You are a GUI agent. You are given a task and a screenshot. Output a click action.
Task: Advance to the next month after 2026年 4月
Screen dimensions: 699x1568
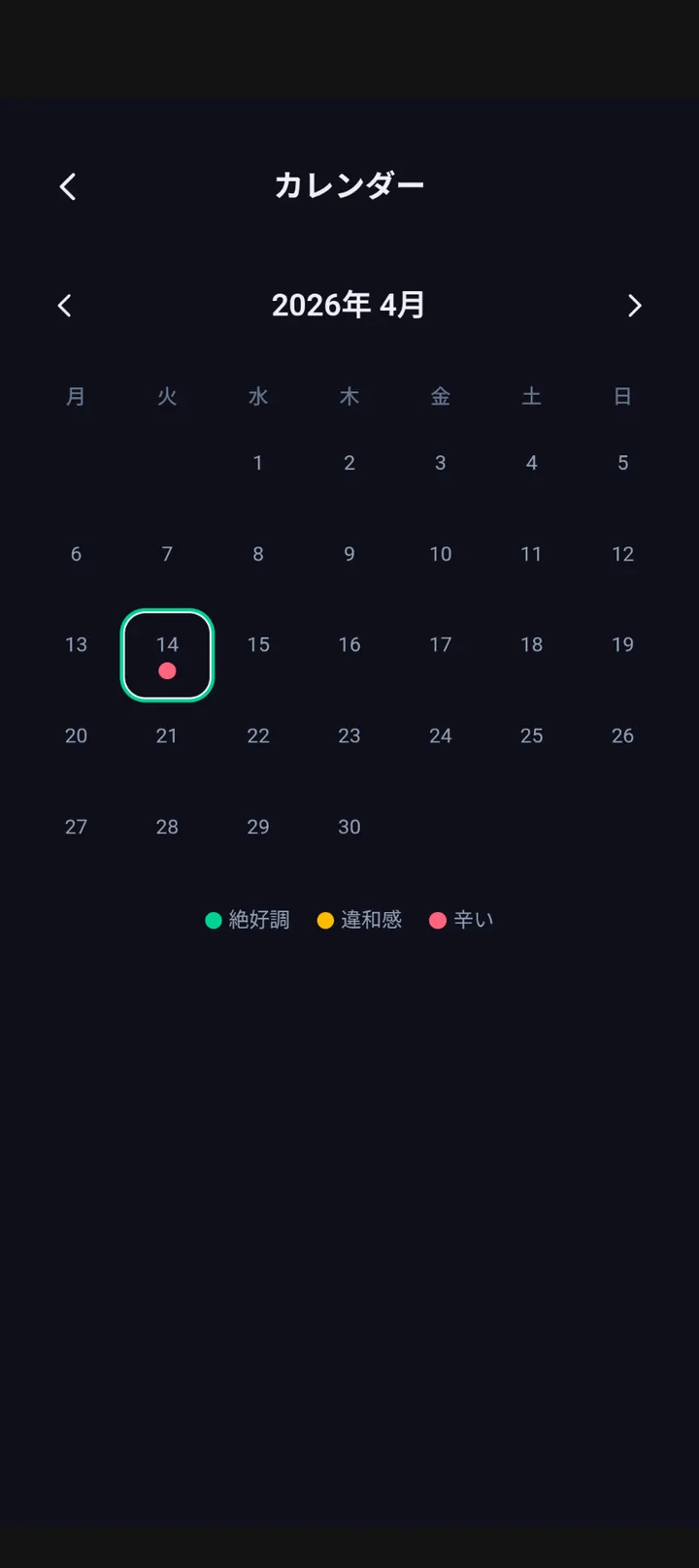coord(634,306)
